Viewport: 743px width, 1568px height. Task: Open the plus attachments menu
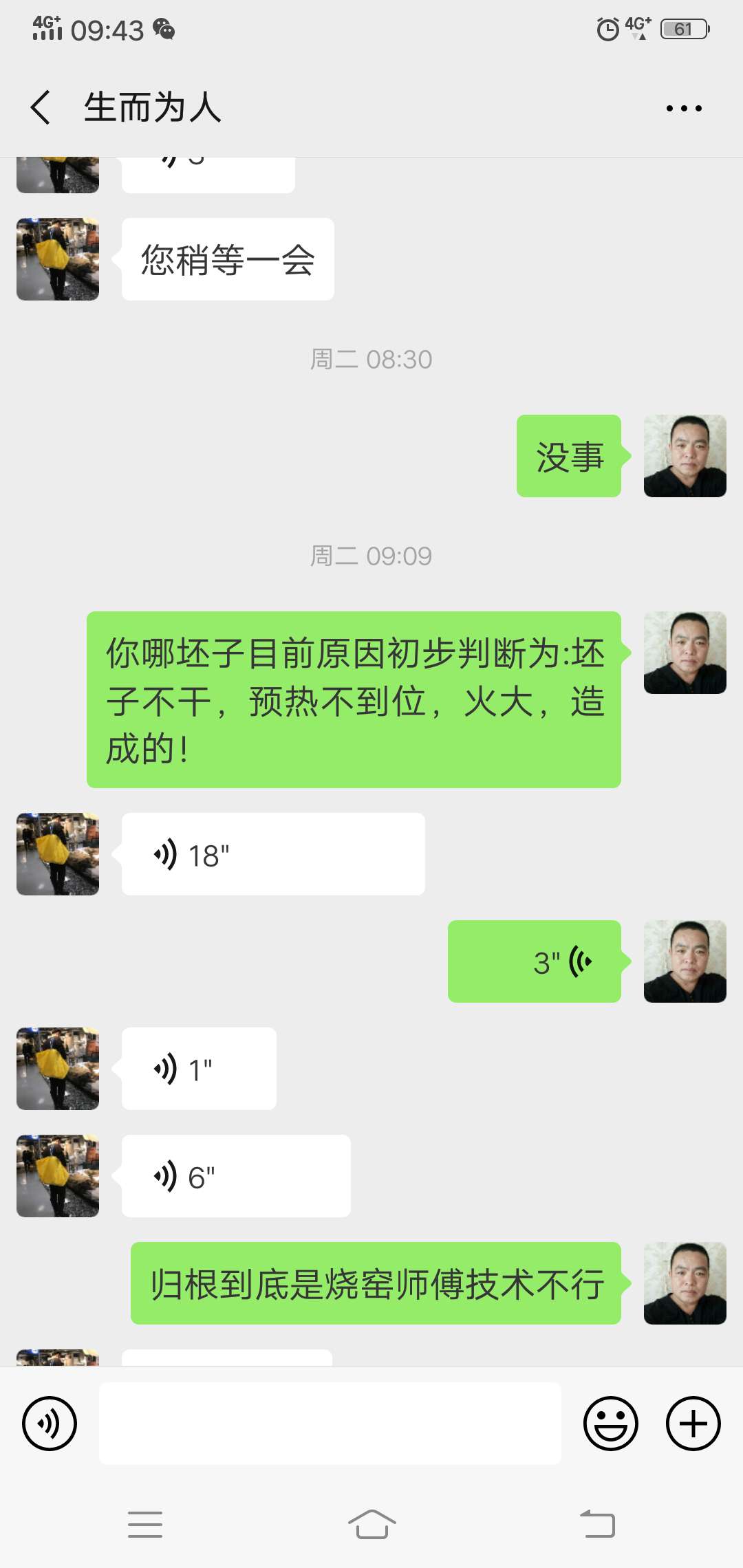pos(693,1424)
